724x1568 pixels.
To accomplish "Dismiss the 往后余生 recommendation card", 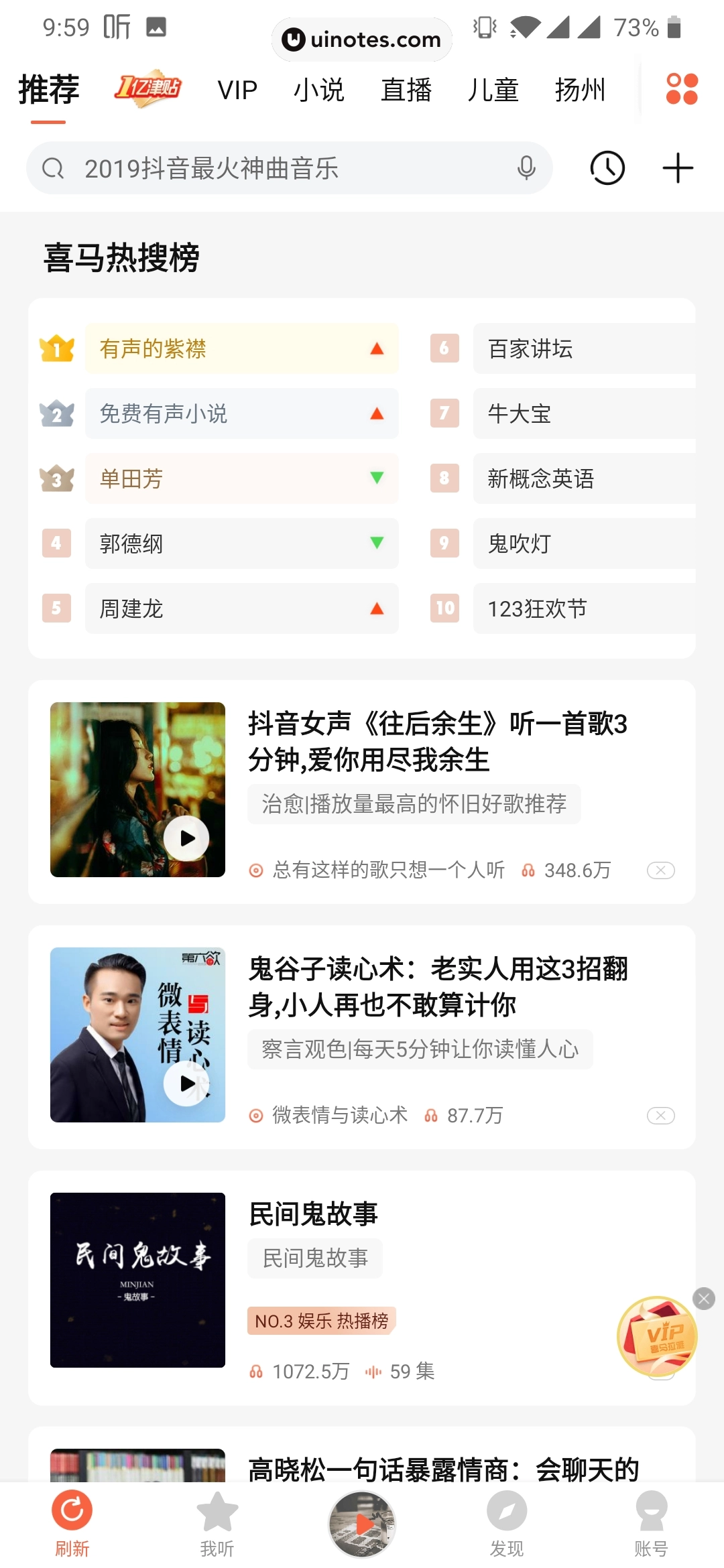I will click(660, 870).
